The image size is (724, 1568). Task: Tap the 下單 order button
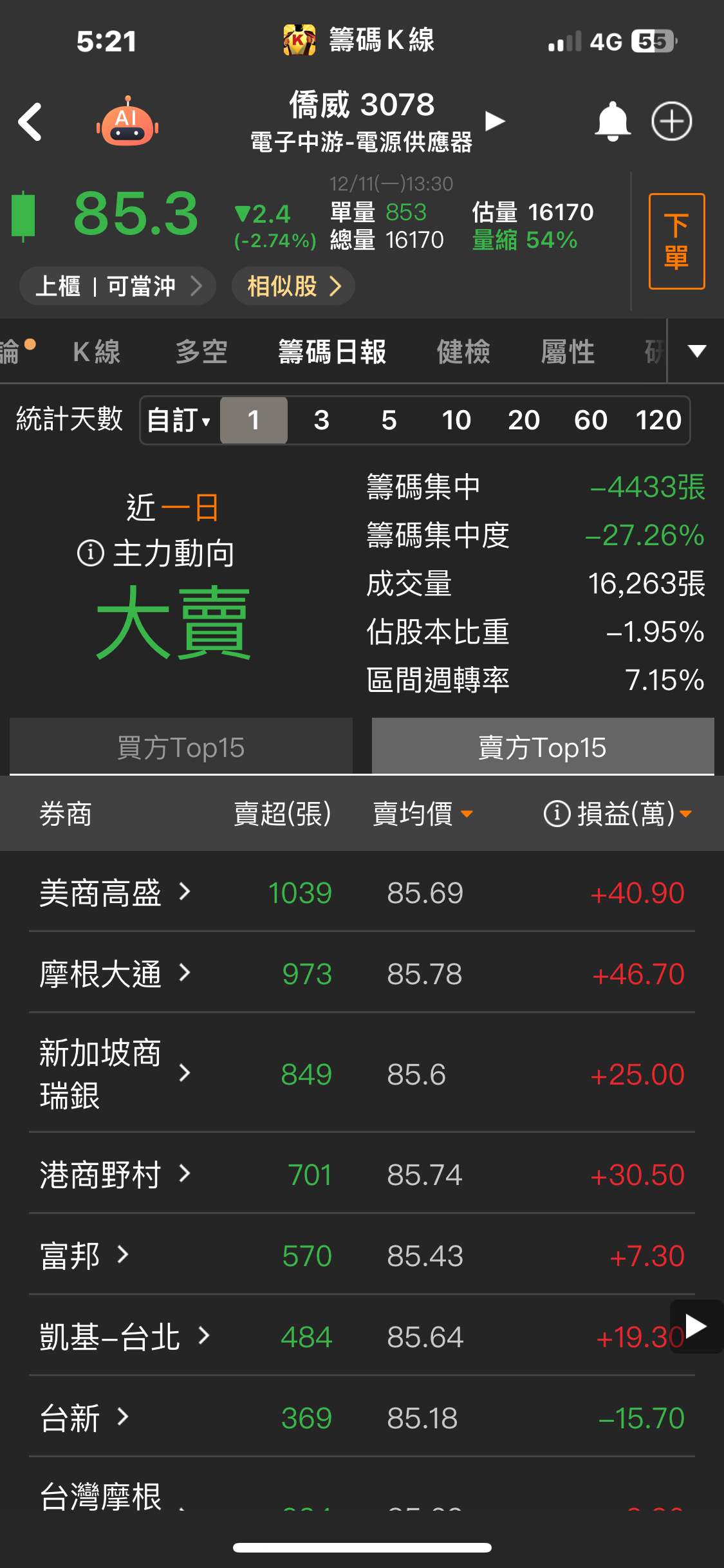pos(676,241)
